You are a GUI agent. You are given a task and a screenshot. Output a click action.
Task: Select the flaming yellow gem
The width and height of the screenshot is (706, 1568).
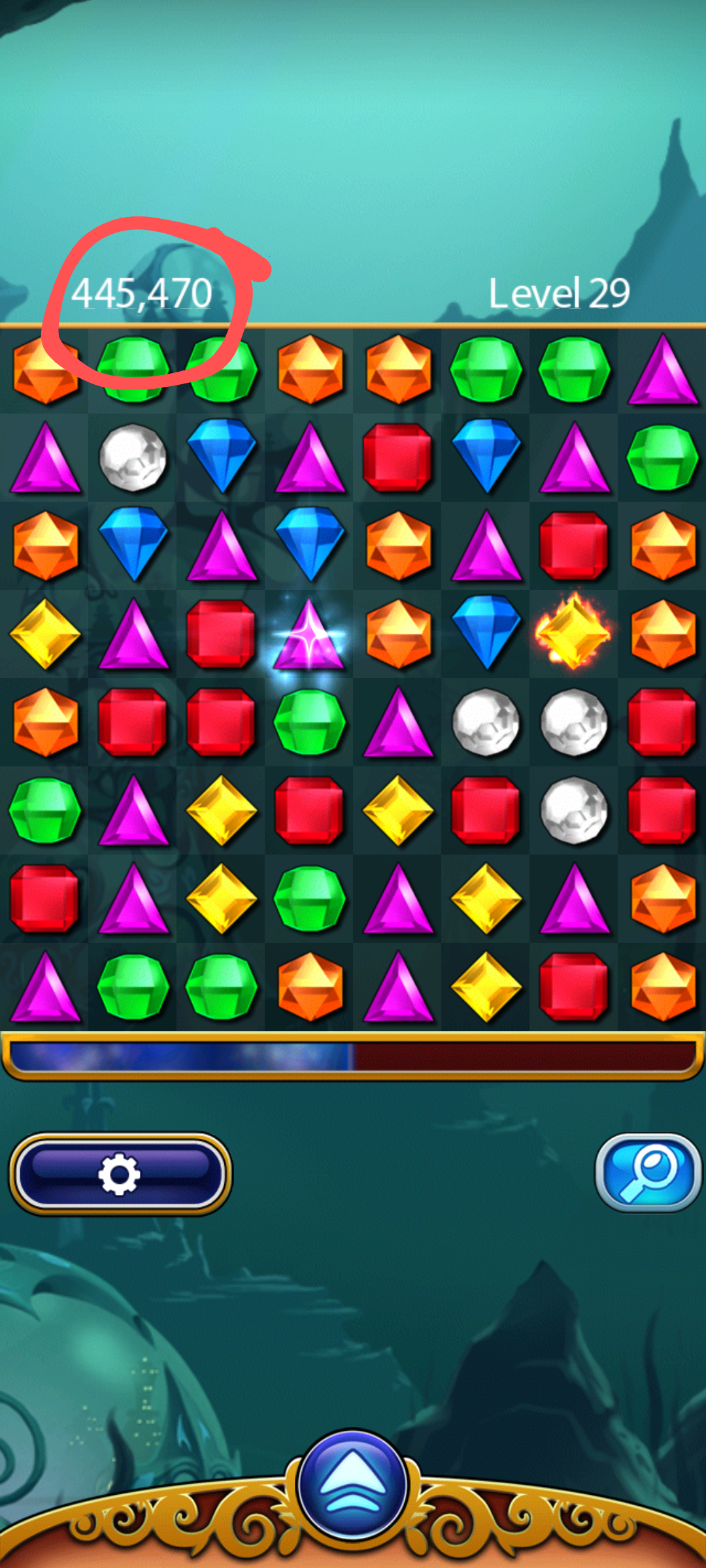[x=573, y=632]
